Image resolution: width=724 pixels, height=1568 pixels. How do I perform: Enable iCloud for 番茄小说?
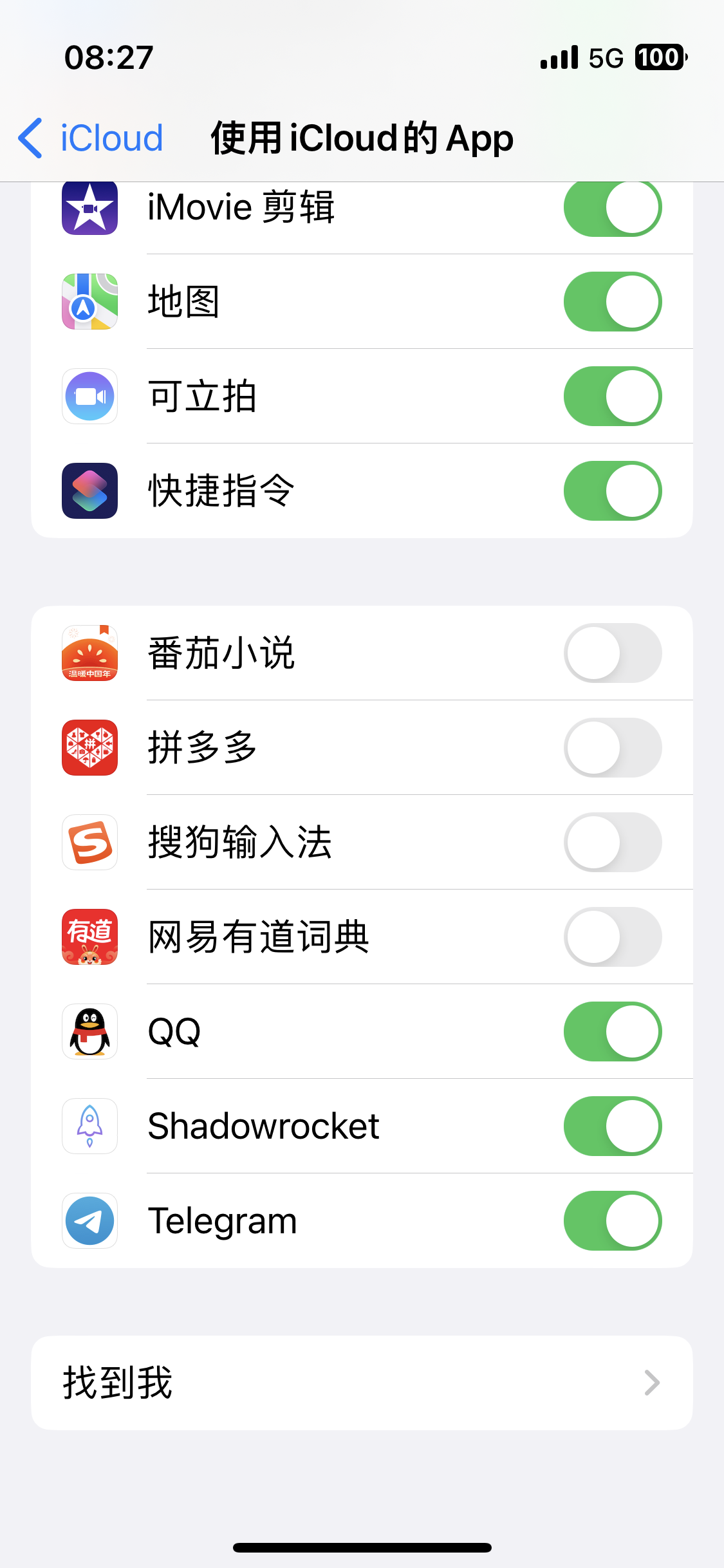[x=612, y=653]
